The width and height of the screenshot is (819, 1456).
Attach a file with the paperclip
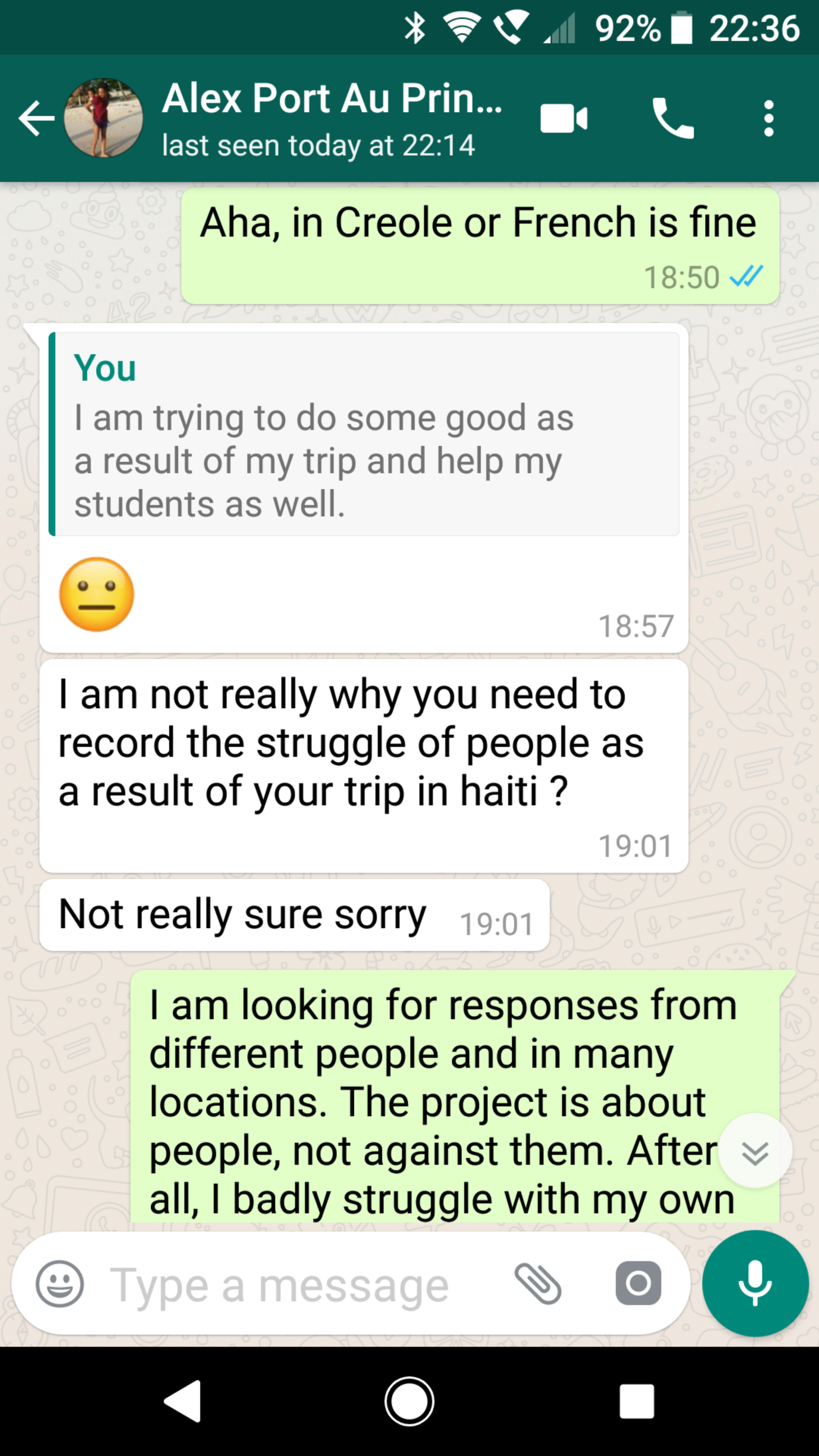(538, 1284)
